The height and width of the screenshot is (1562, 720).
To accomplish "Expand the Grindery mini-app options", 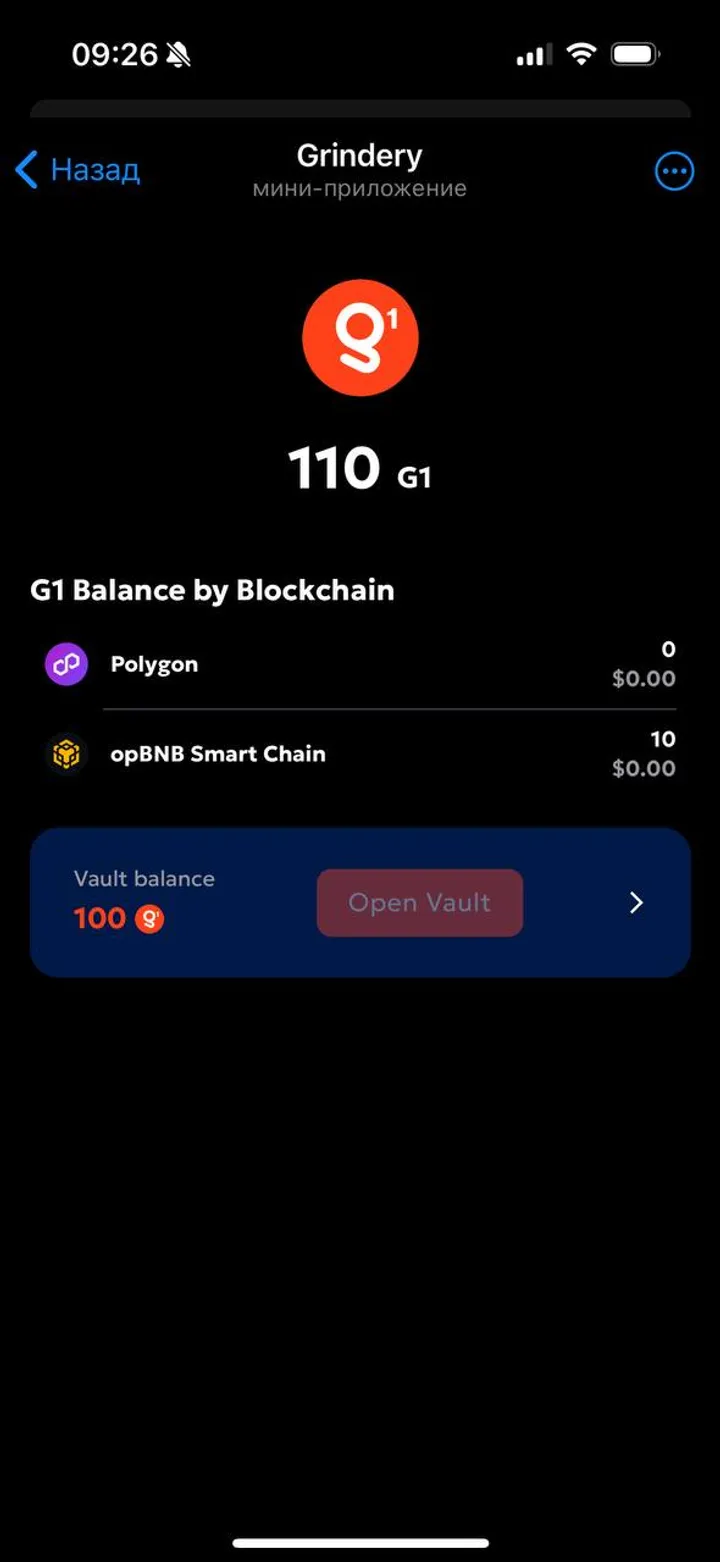I will (x=674, y=170).
